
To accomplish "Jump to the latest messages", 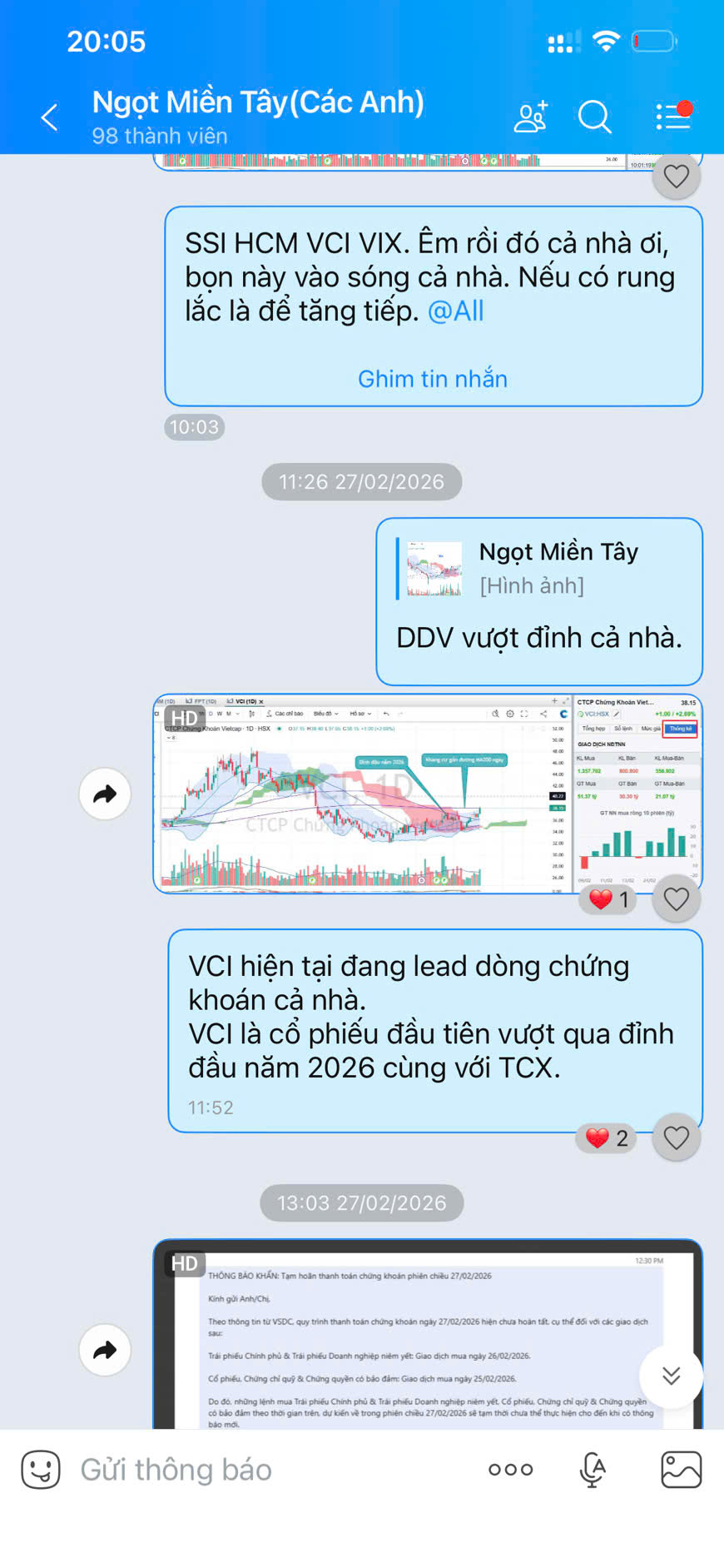I will [x=671, y=1376].
